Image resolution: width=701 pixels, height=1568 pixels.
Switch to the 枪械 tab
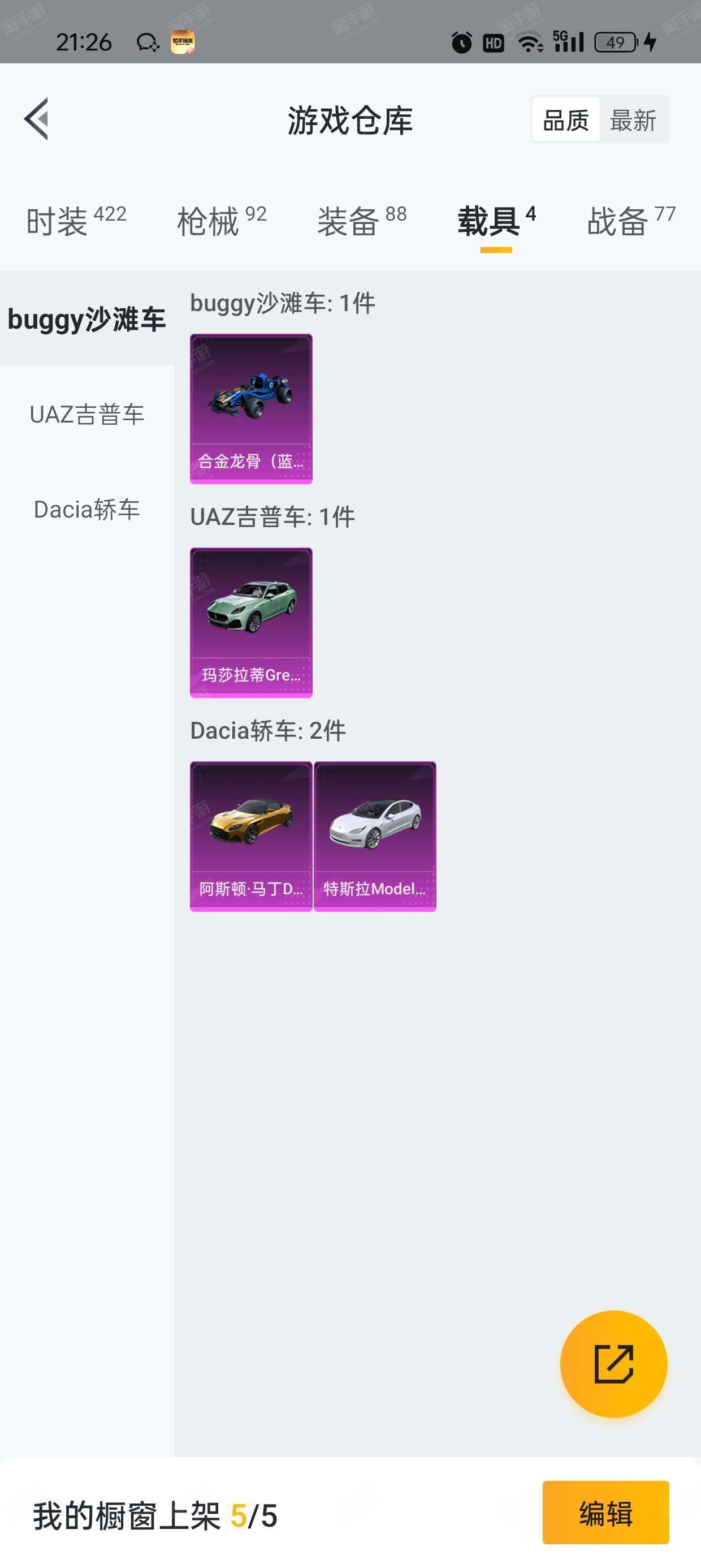(222, 221)
